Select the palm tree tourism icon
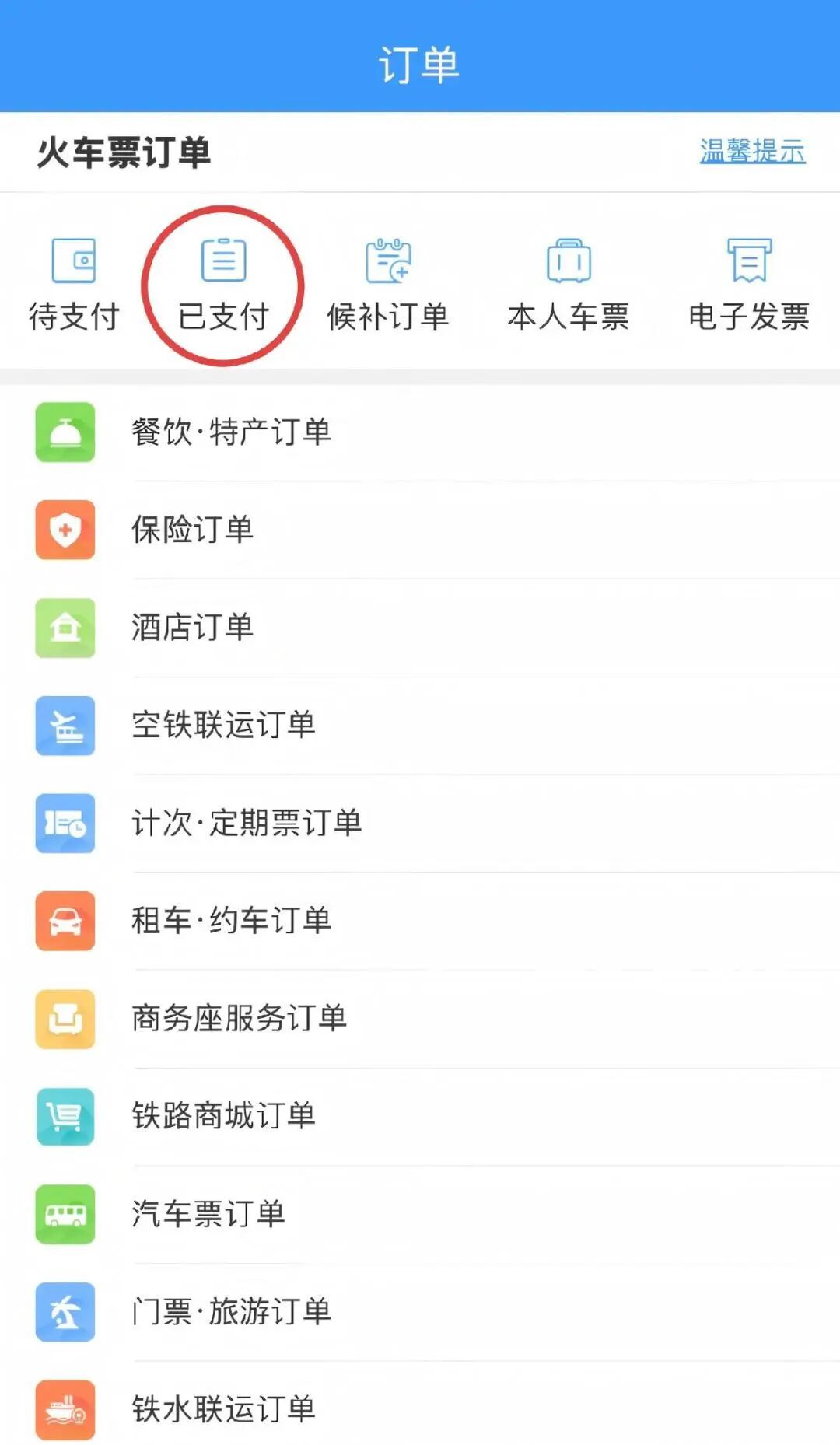This screenshot has width=840, height=1445. [65, 1313]
